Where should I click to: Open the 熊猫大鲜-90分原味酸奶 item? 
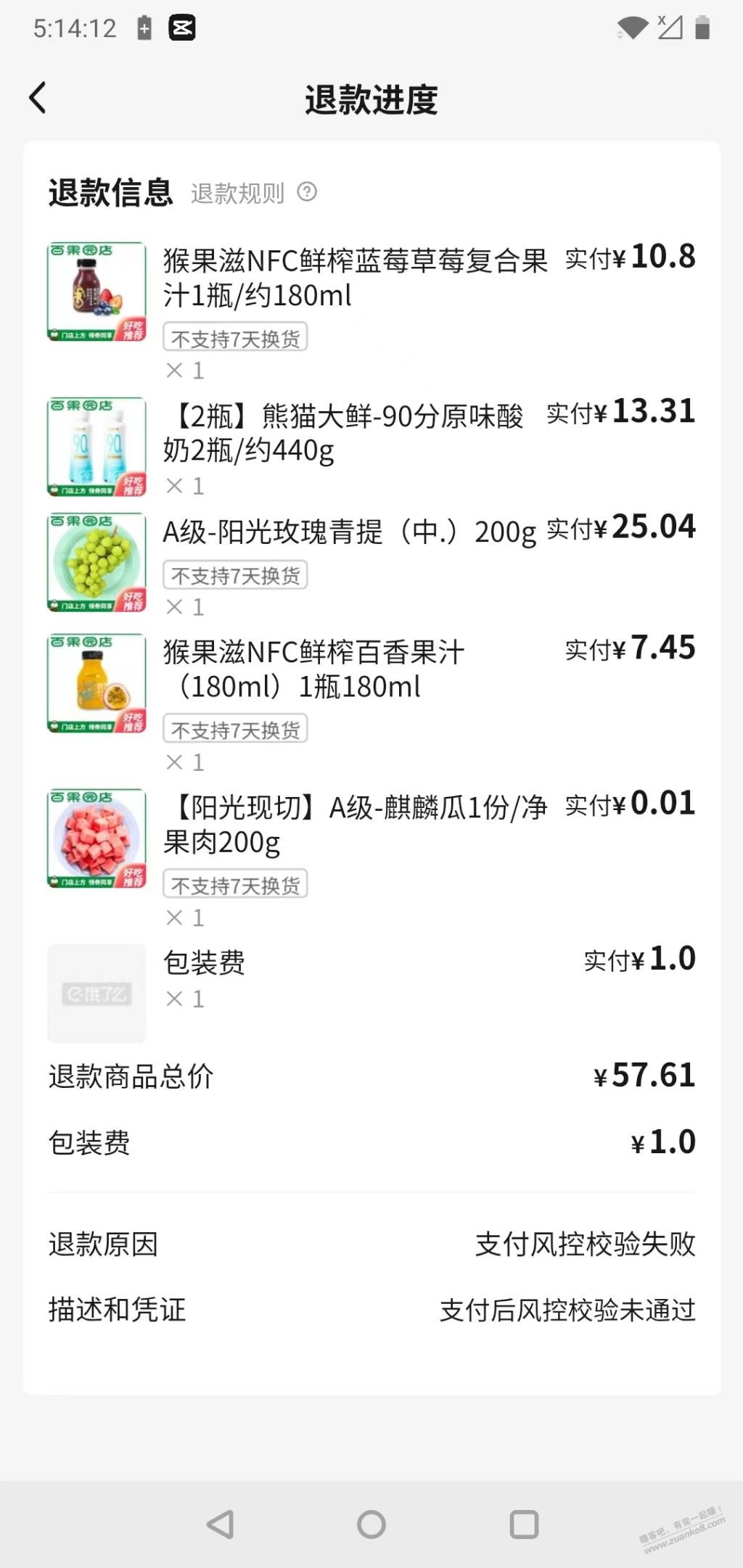(371, 446)
